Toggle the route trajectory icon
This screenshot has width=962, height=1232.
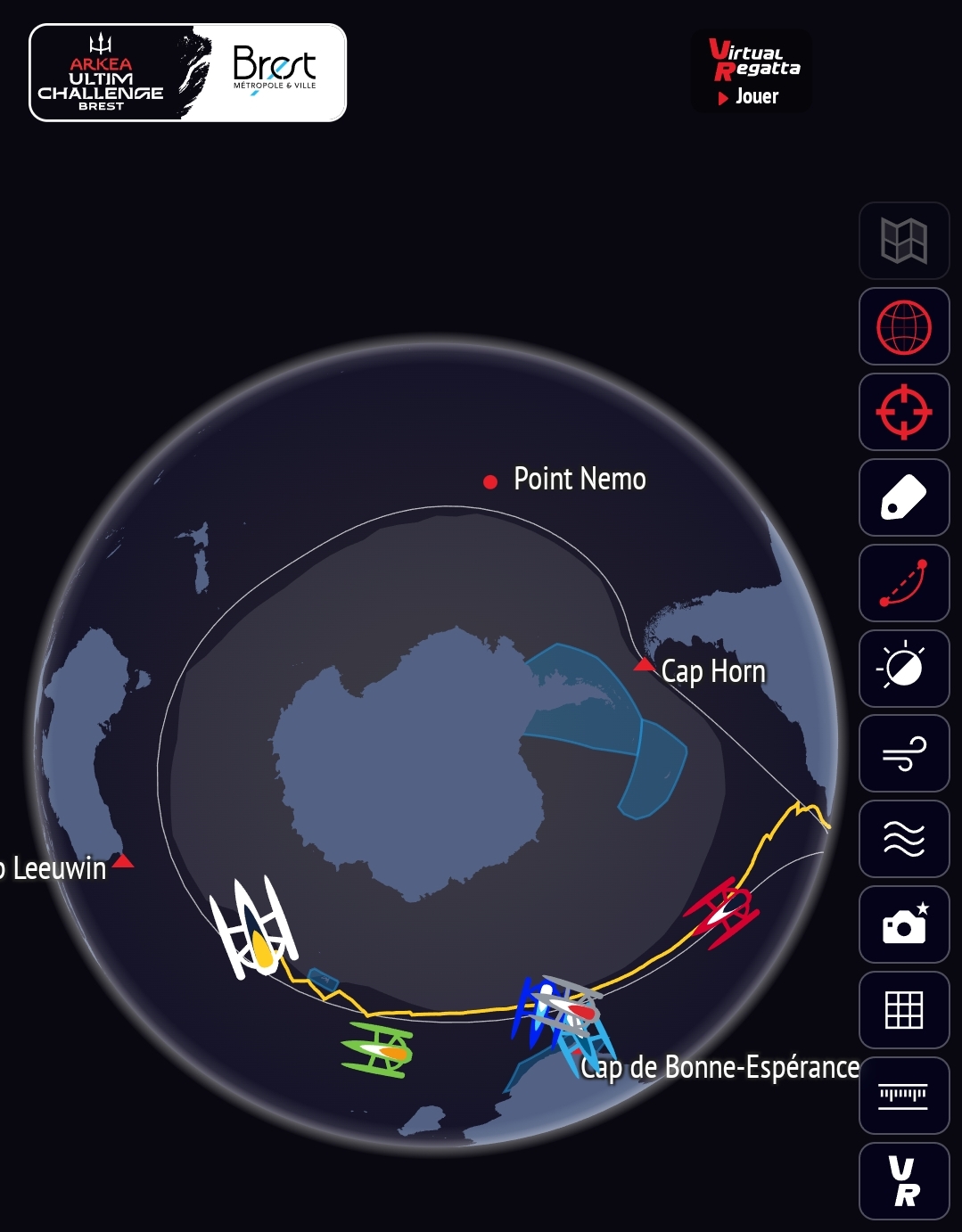point(904,583)
